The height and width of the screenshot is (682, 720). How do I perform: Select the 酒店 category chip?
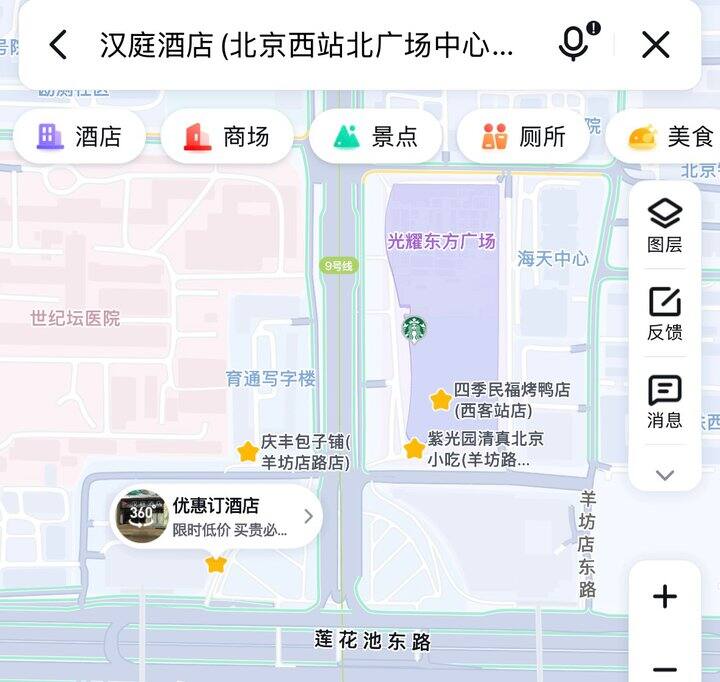(79, 137)
